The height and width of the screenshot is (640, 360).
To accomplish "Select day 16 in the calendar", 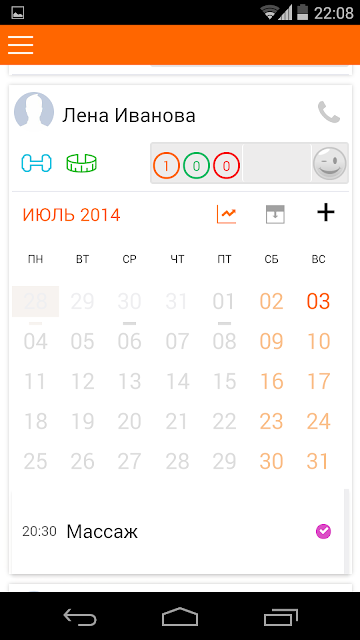I will (x=271, y=381).
